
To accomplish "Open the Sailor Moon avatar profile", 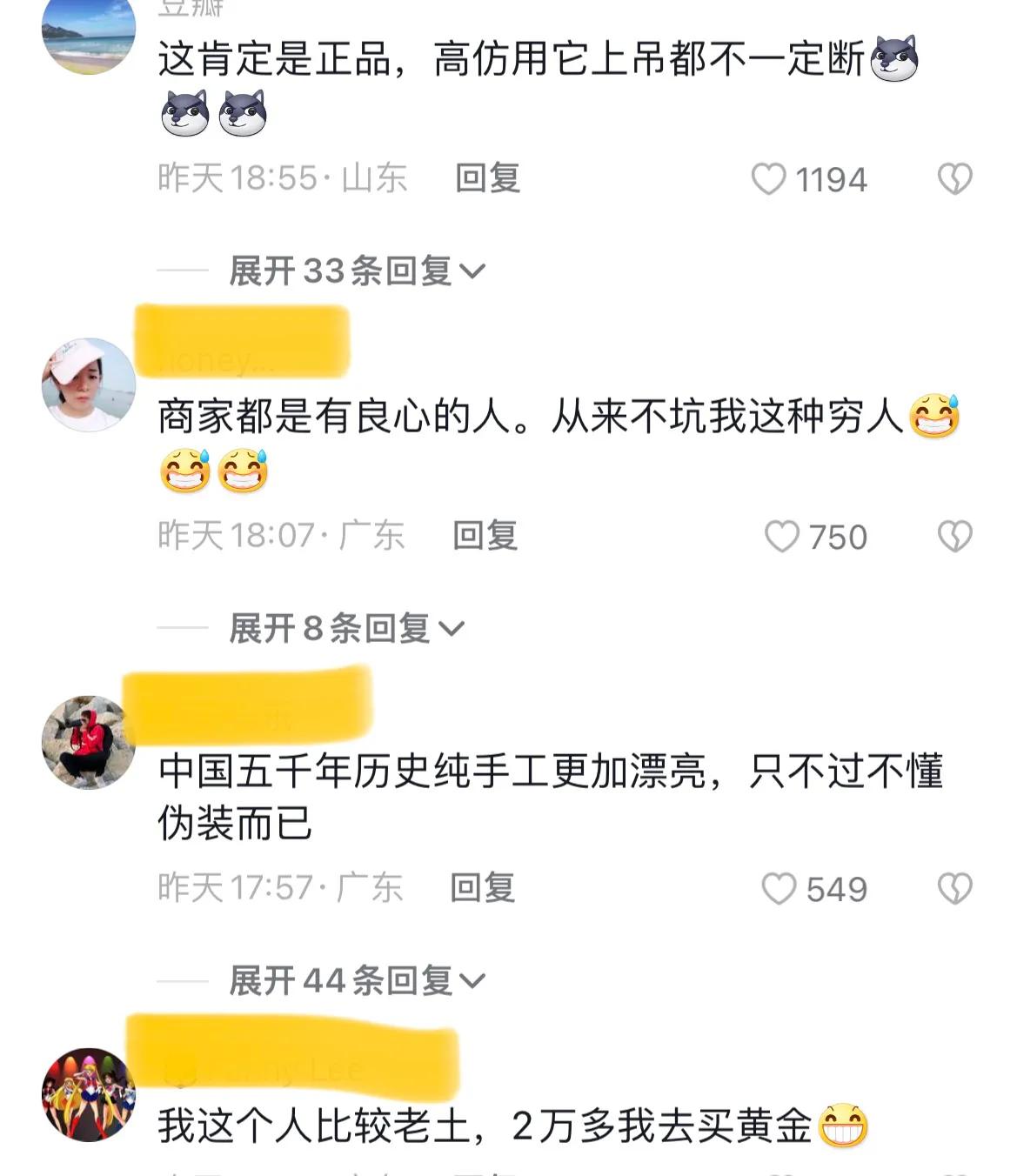I will [87, 1092].
